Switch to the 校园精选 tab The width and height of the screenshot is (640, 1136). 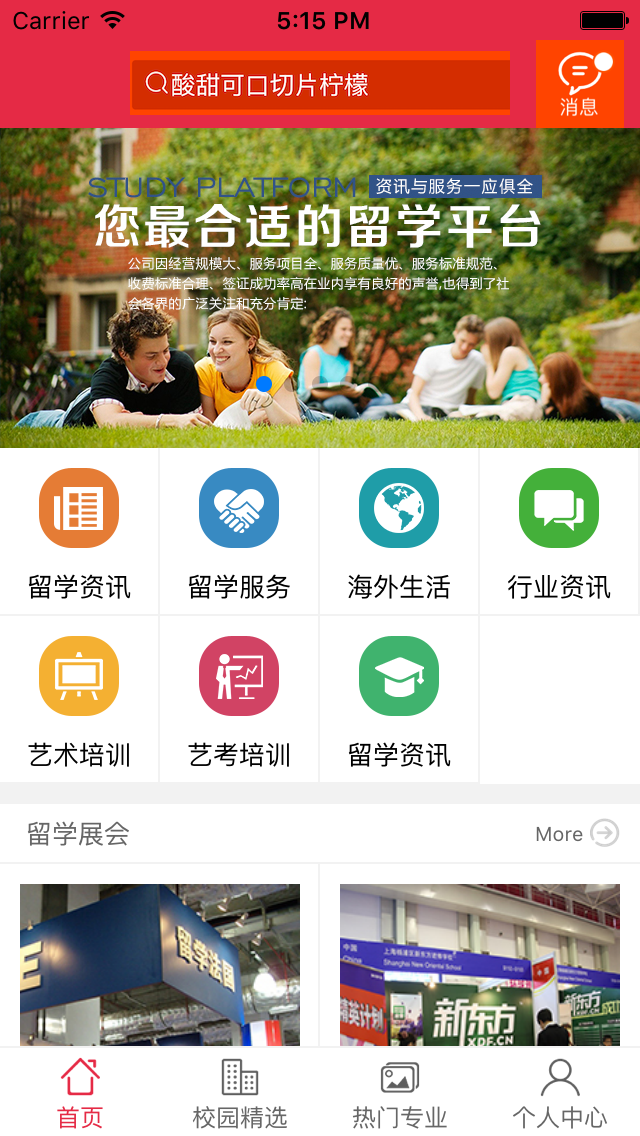240,1092
